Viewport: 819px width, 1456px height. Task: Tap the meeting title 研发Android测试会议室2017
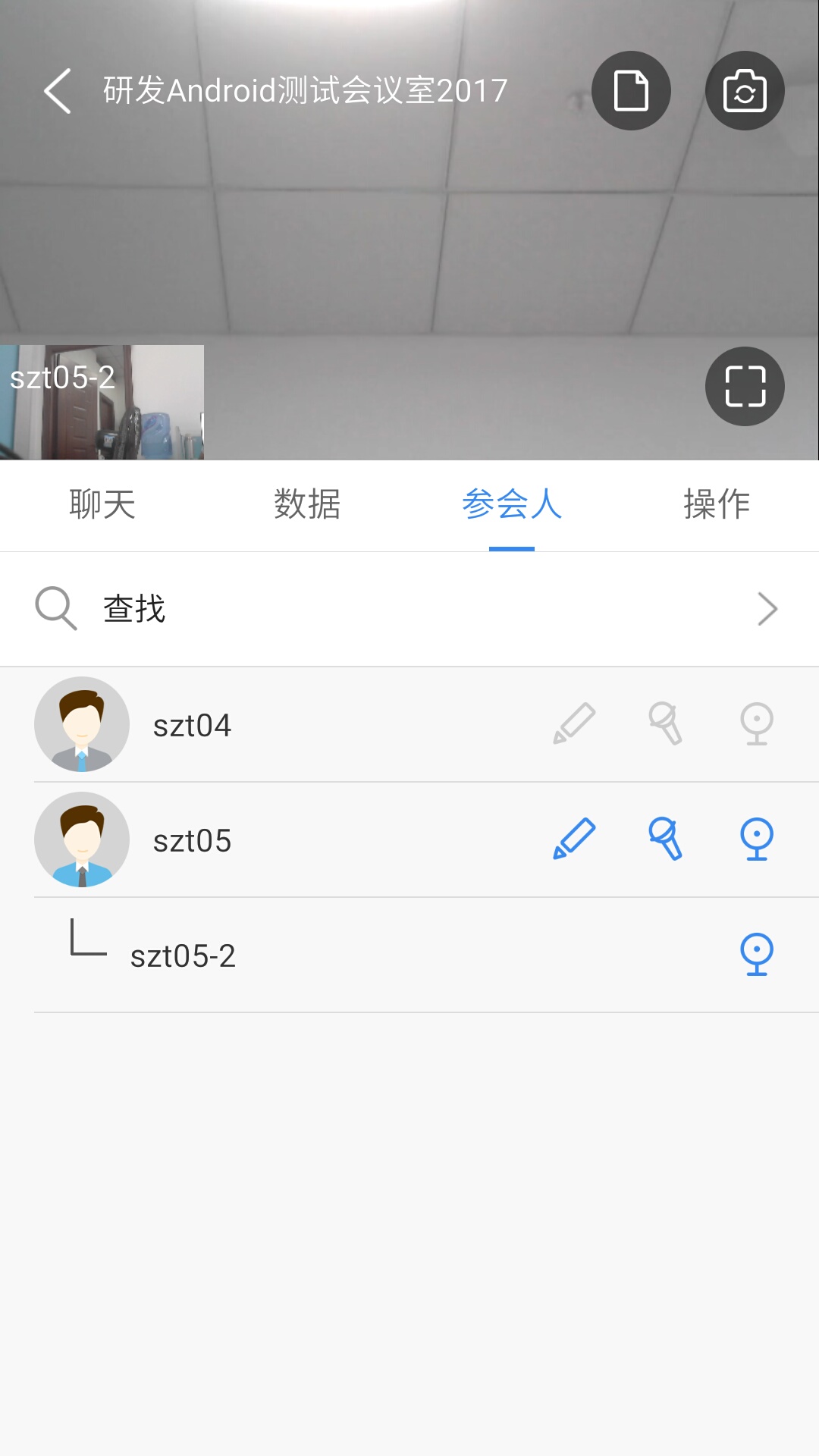[303, 89]
